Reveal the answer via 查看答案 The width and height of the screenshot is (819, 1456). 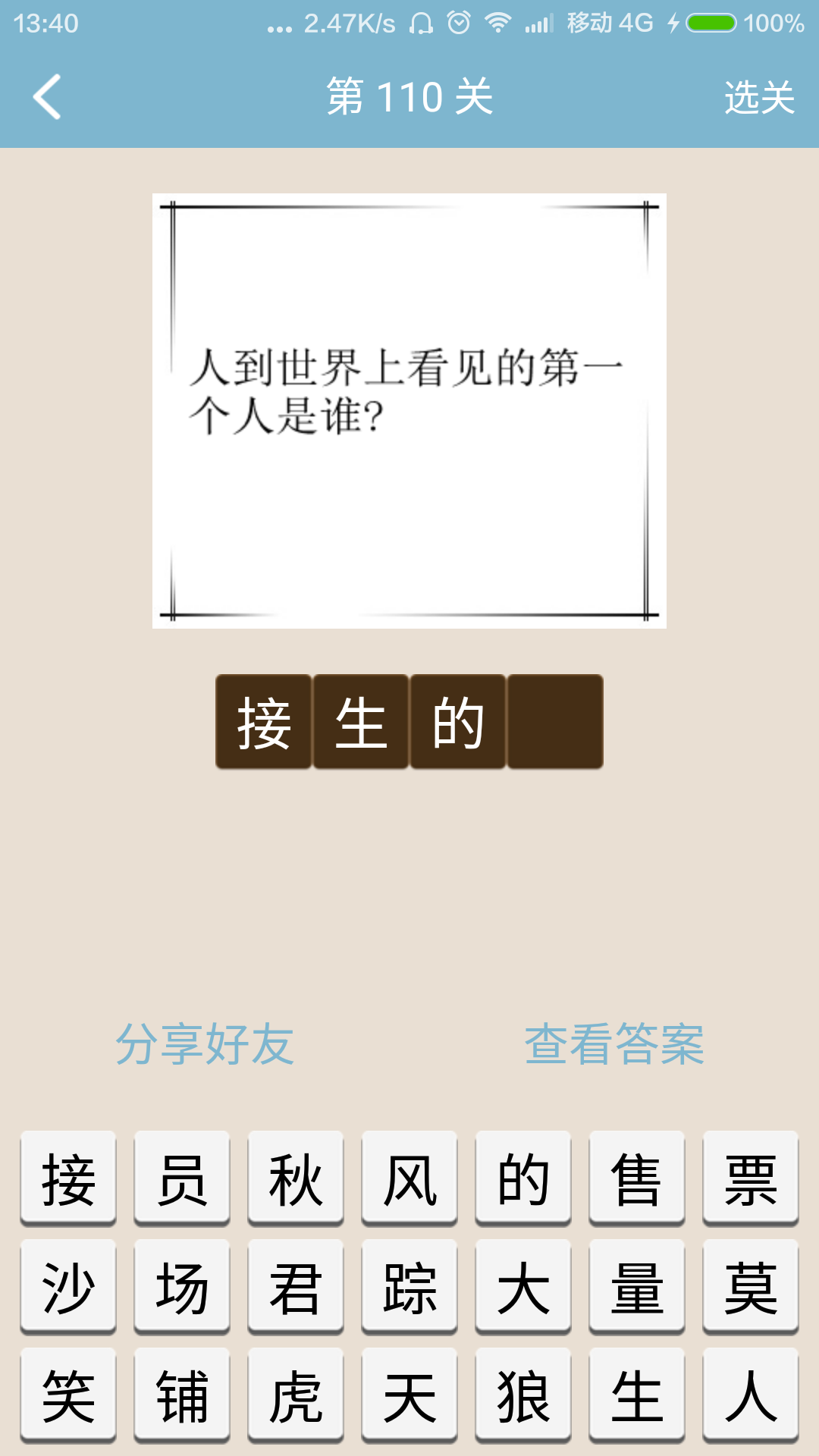(x=614, y=1044)
